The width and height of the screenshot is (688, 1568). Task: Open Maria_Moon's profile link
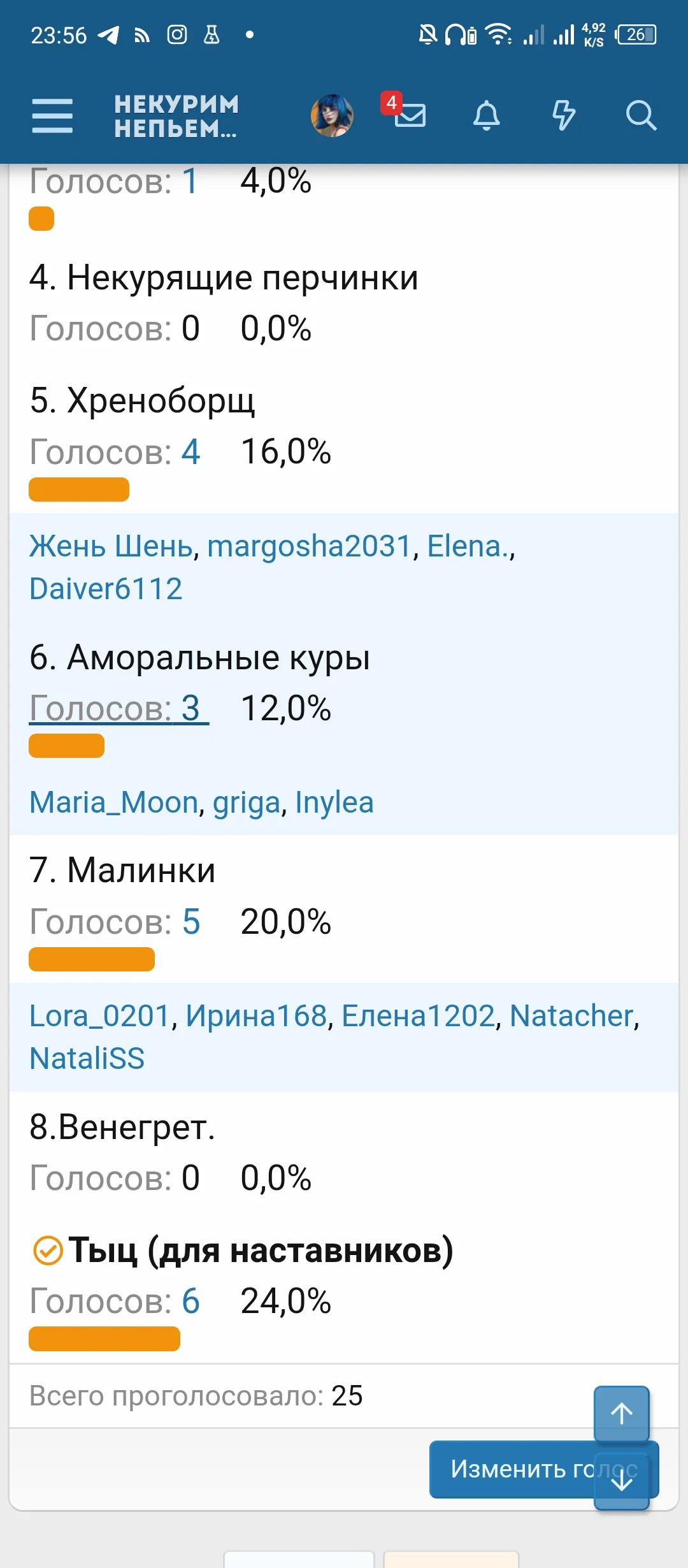pos(112,802)
